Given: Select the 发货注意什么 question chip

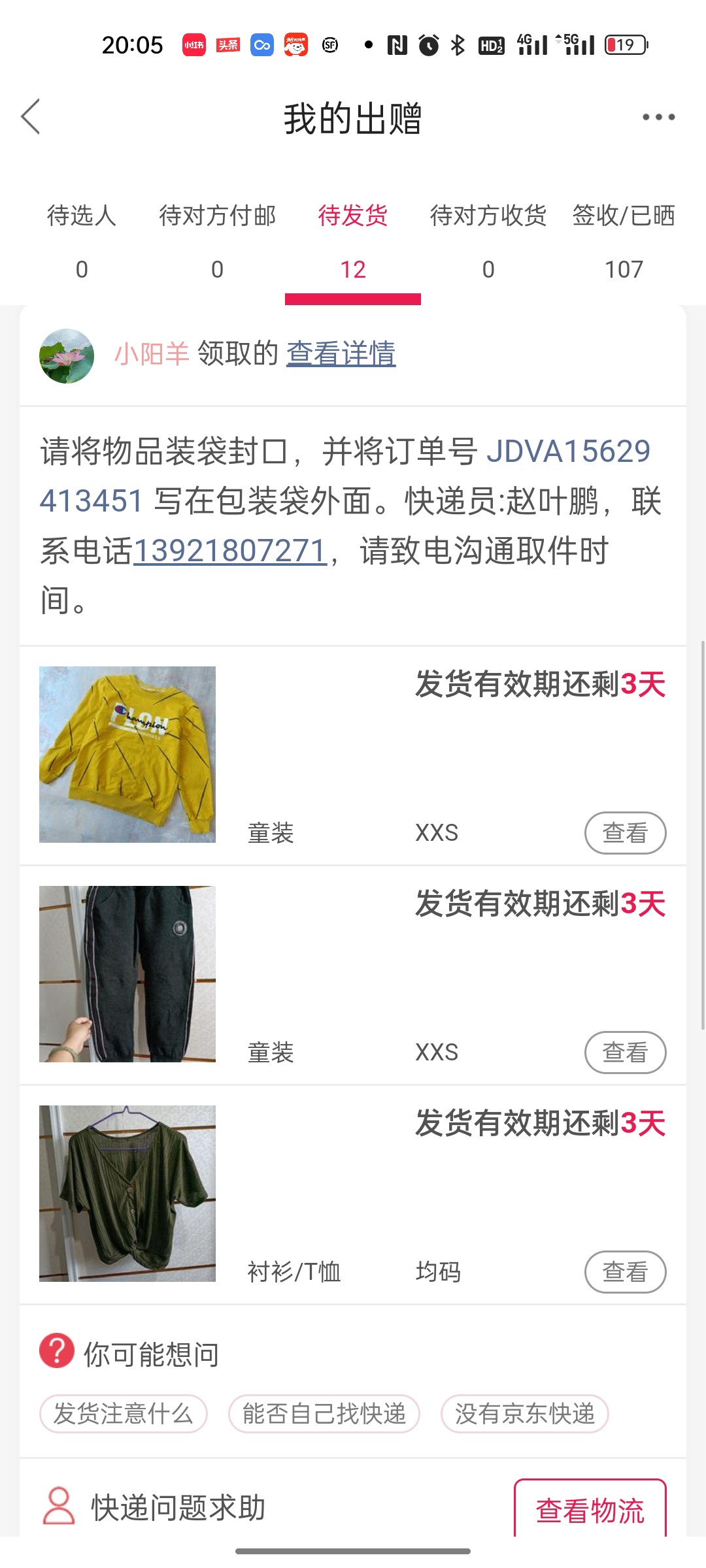Looking at the screenshot, I should click(x=124, y=1414).
